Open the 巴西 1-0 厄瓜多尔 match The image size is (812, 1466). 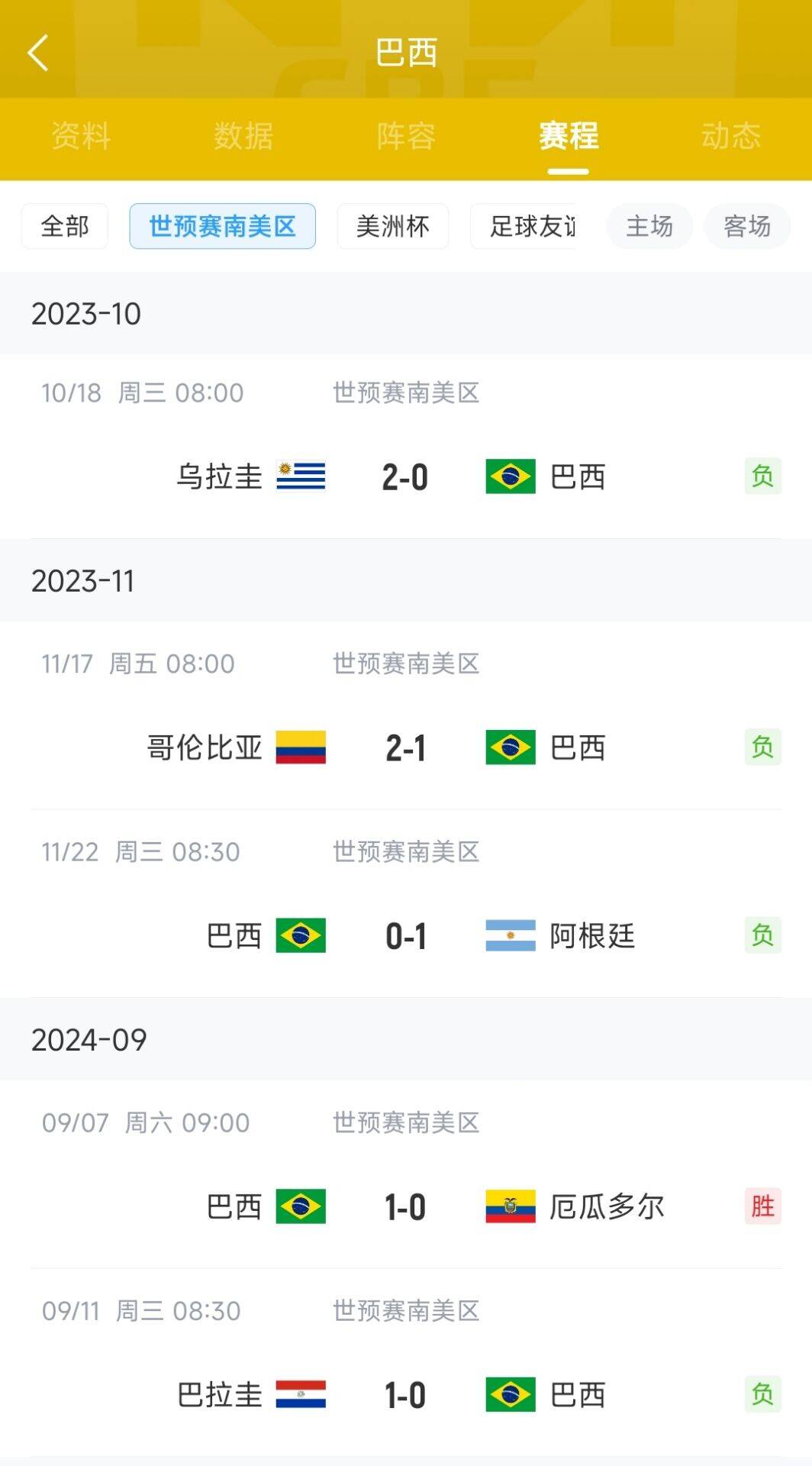tap(405, 1206)
